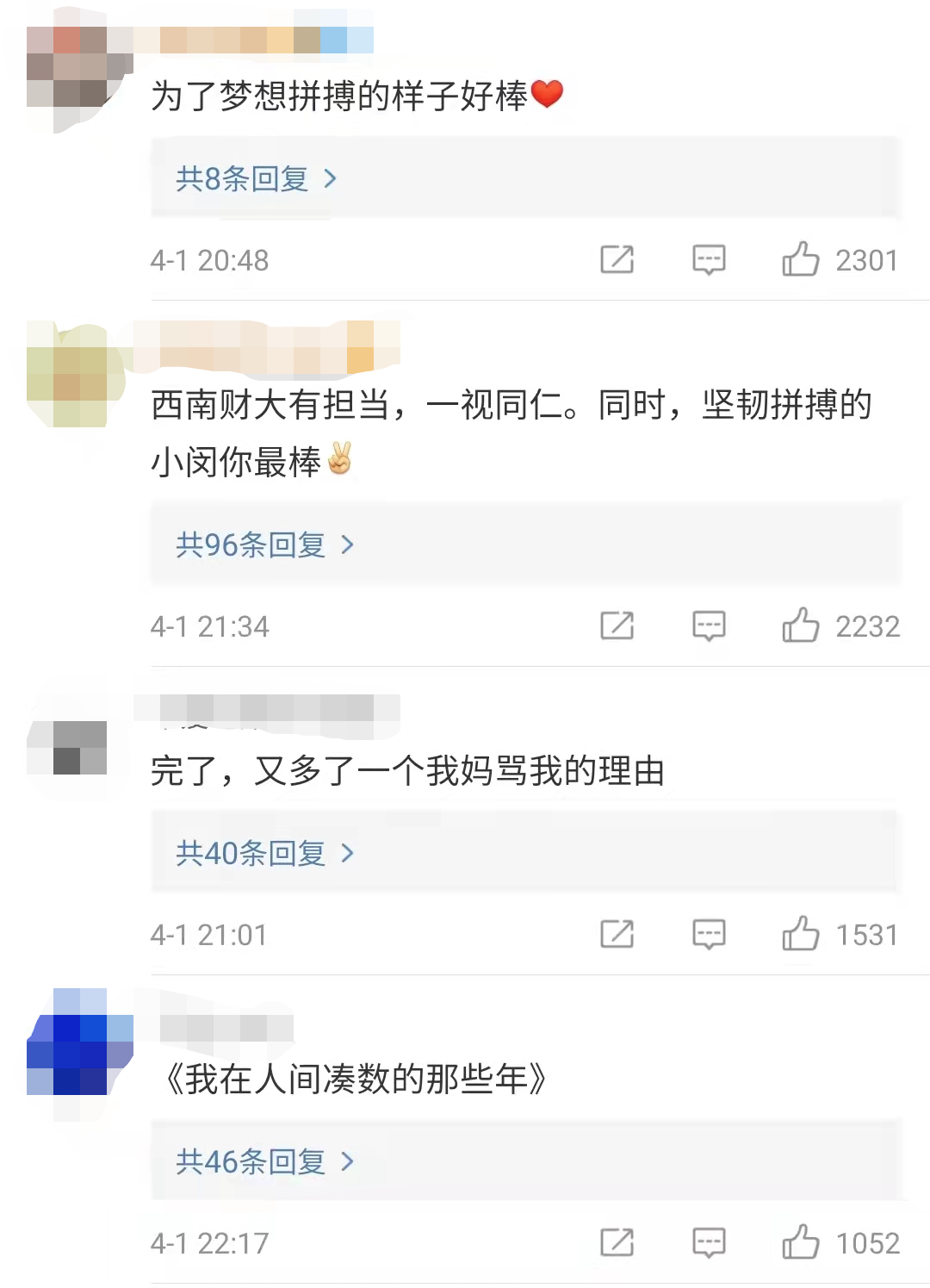
Task: Repost the comment posted 4-1 21:34
Action: pos(617,625)
